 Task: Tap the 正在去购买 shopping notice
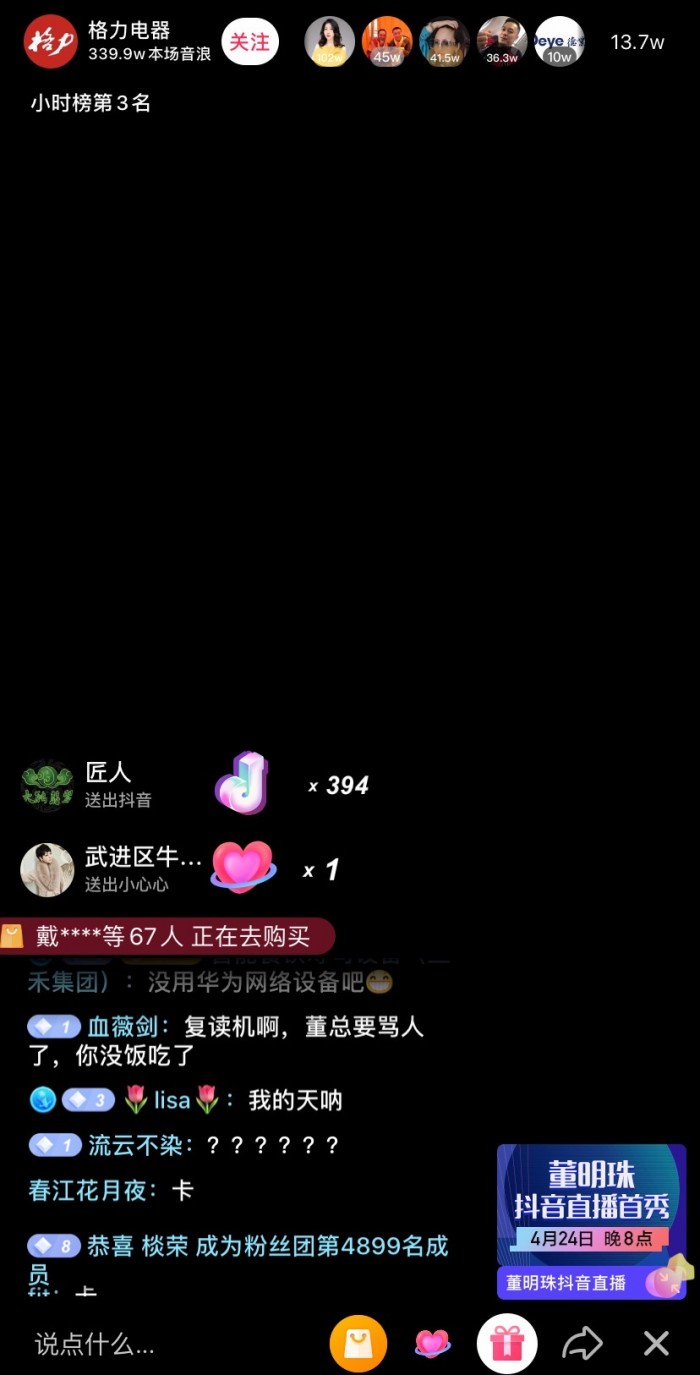tap(167, 937)
